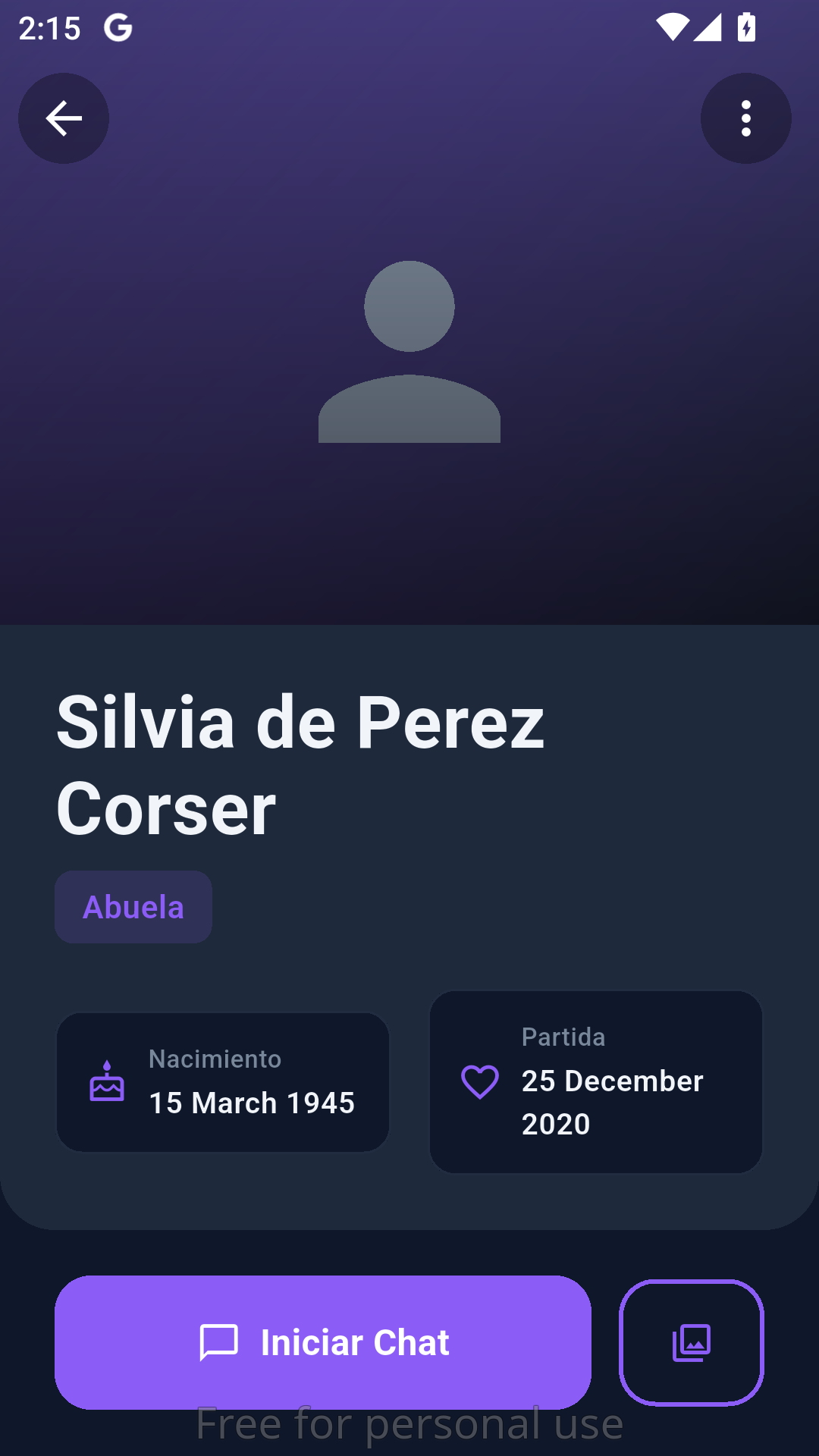Open the three-dot overflow menu
819x1456 pixels.
click(x=745, y=118)
